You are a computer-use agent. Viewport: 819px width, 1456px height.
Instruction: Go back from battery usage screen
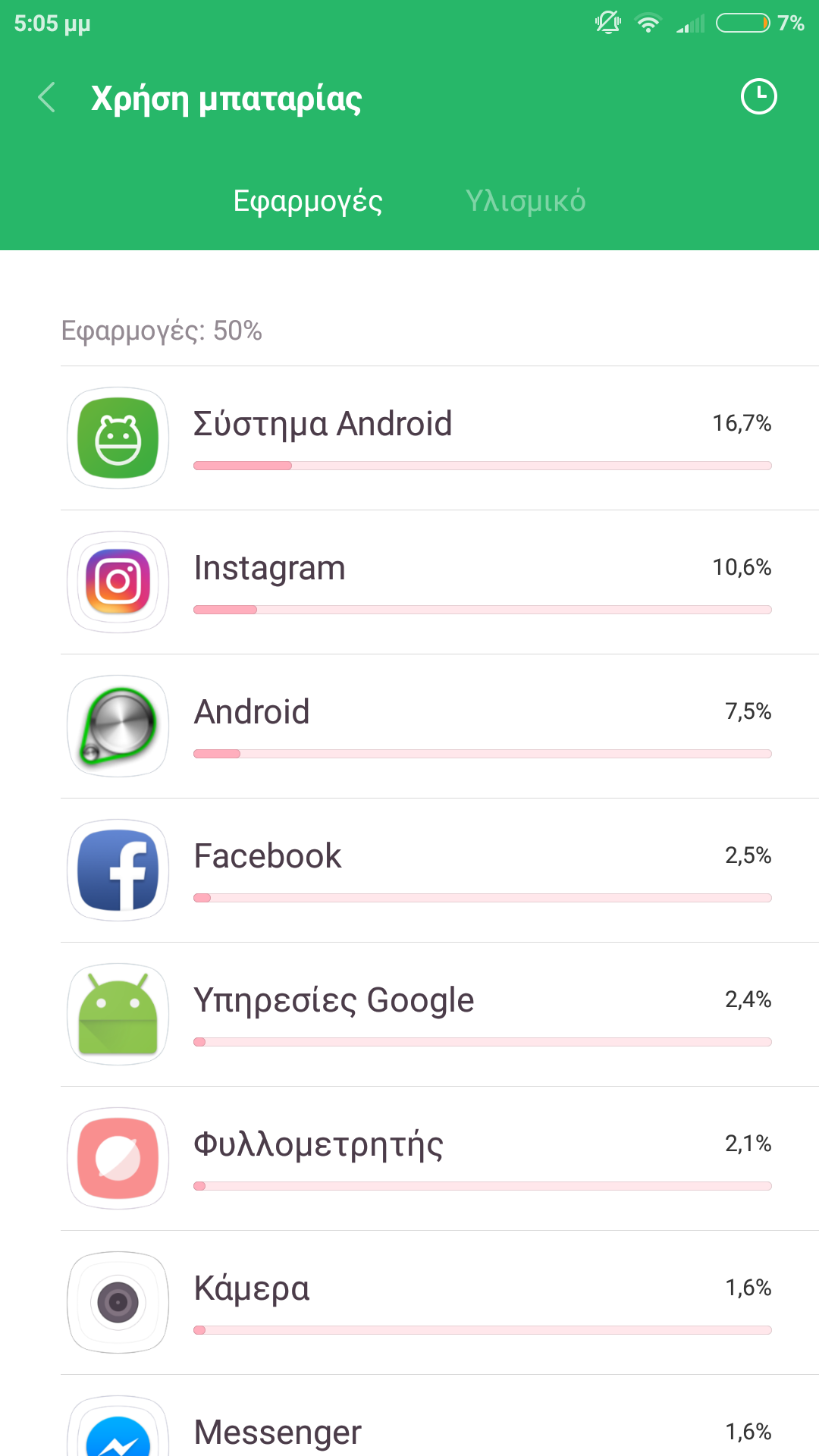click(47, 98)
